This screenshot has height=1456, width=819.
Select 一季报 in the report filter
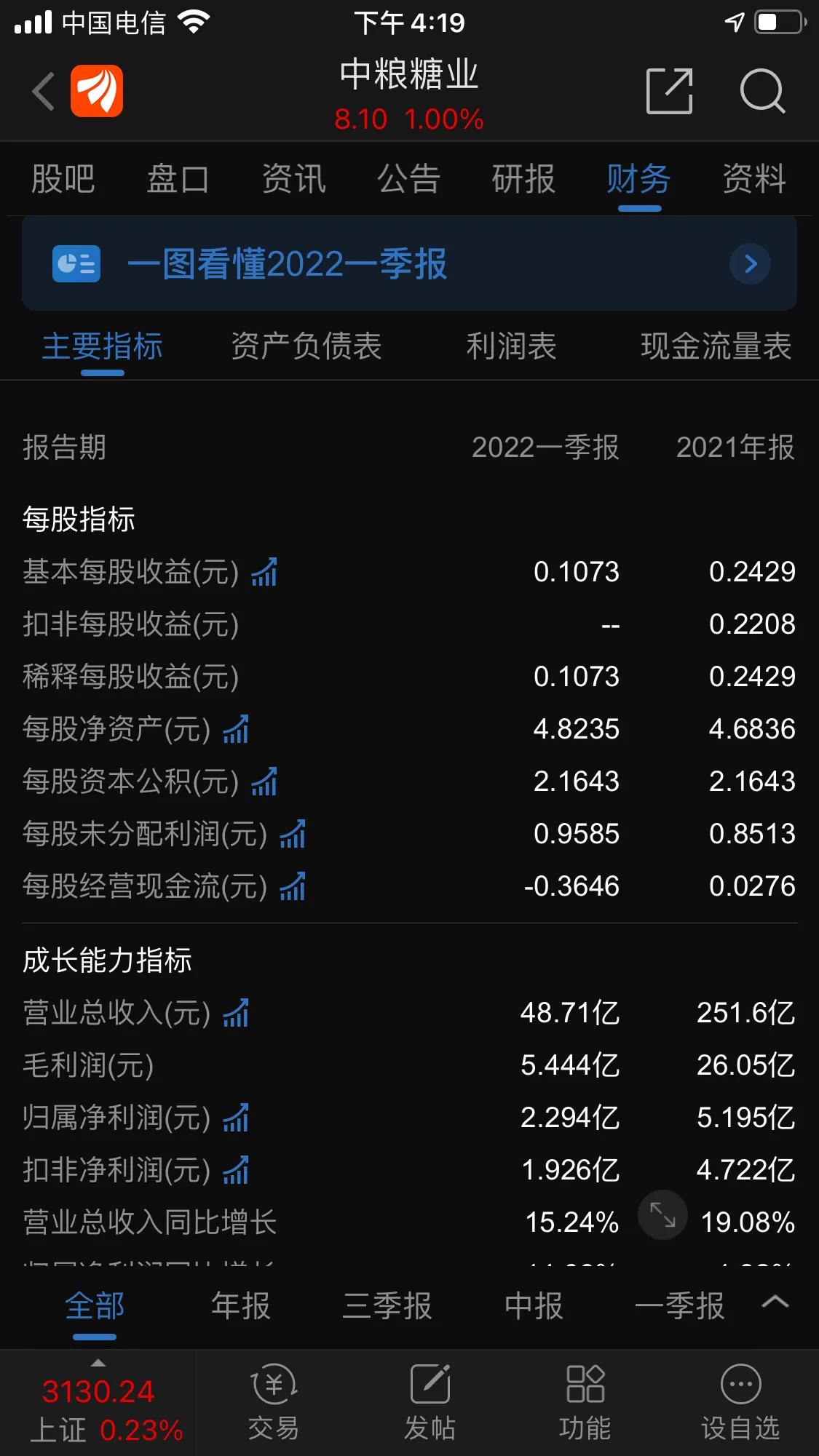pyautogui.click(x=678, y=1306)
